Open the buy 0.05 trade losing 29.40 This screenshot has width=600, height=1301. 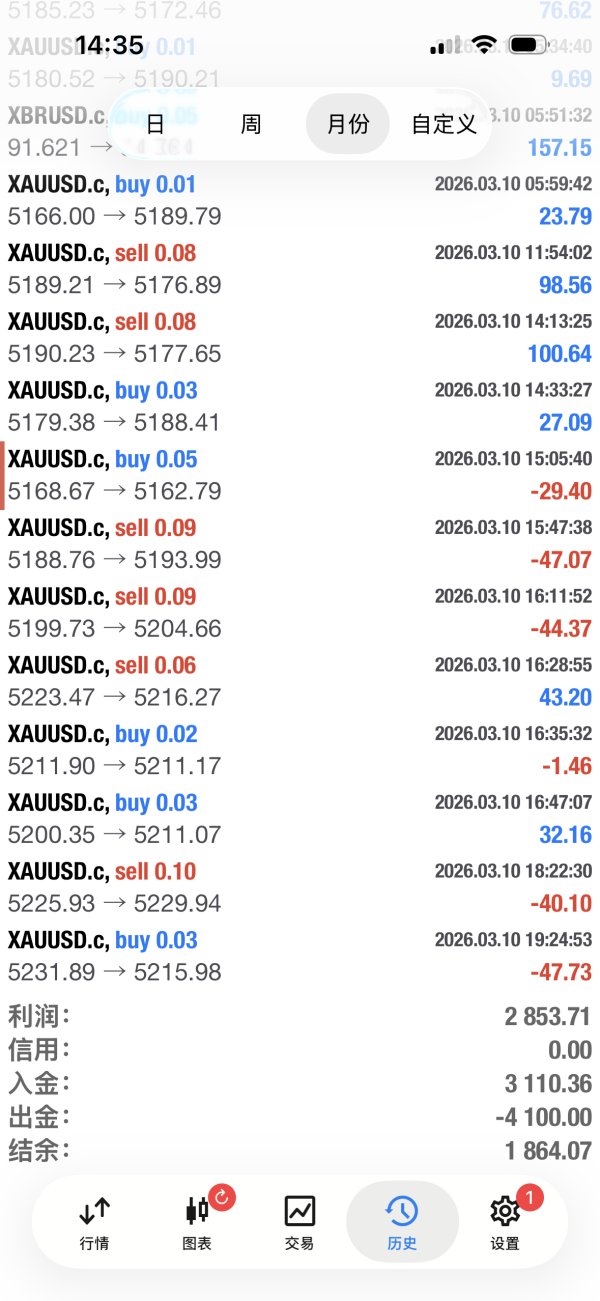click(300, 476)
